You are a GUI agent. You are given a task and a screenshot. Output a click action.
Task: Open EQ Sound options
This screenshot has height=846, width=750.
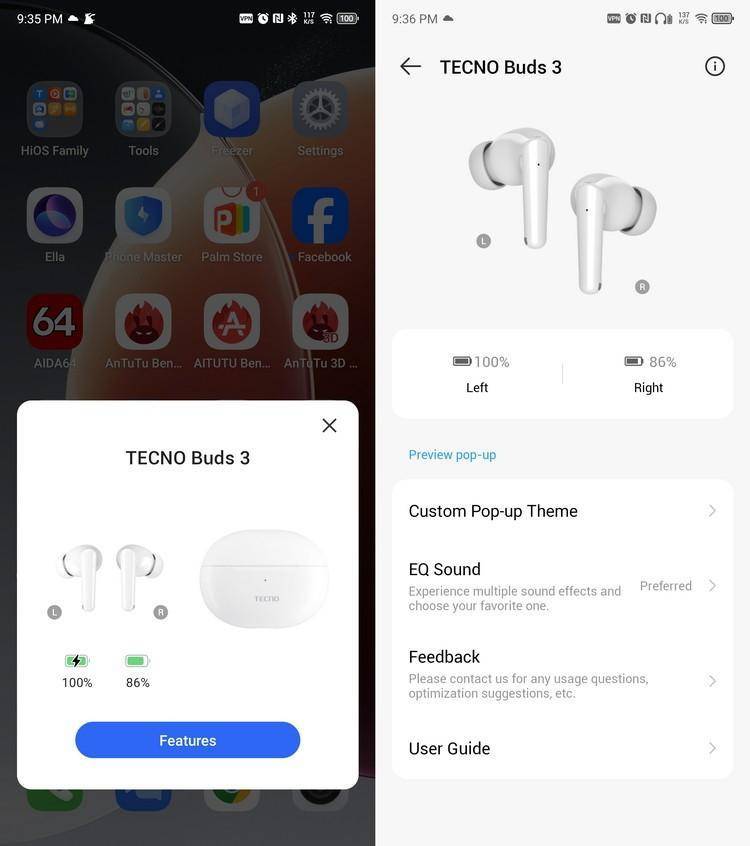(x=562, y=585)
